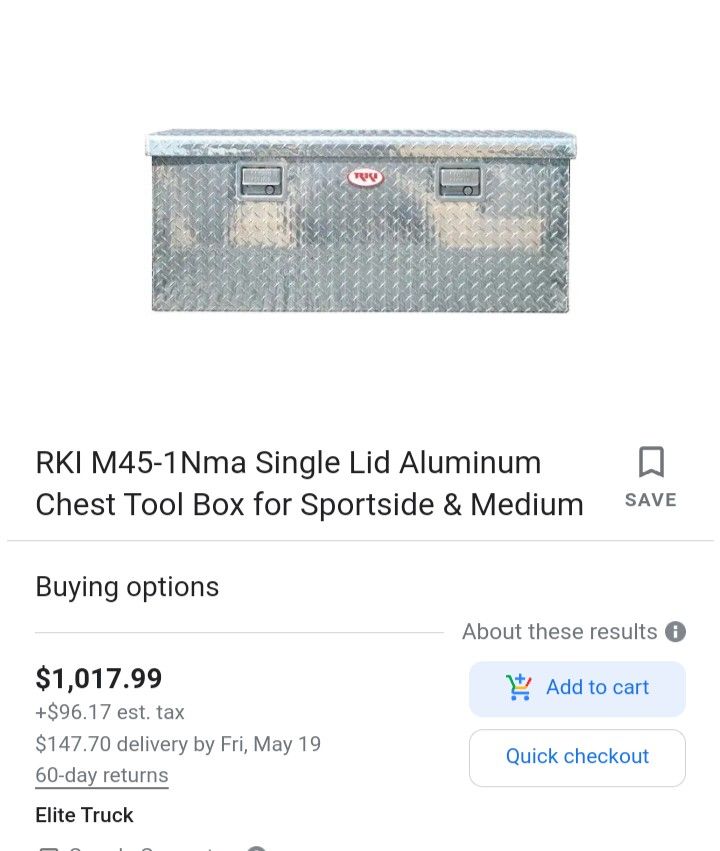The height and width of the screenshot is (851, 720).
Task: Open the 60-day returns link
Action: pyautogui.click(x=101, y=775)
